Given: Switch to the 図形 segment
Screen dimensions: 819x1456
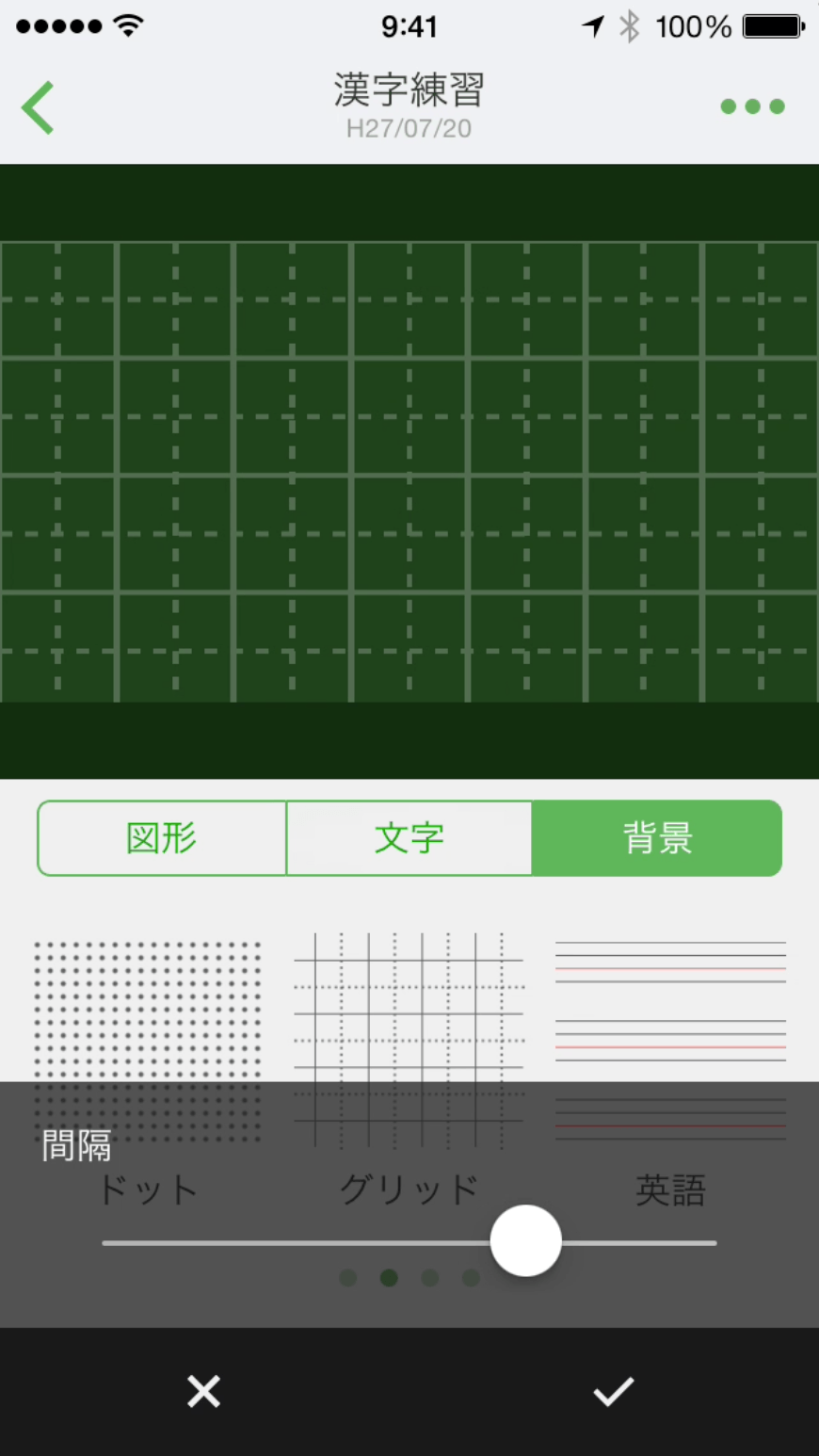Looking at the screenshot, I should click(x=162, y=838).
